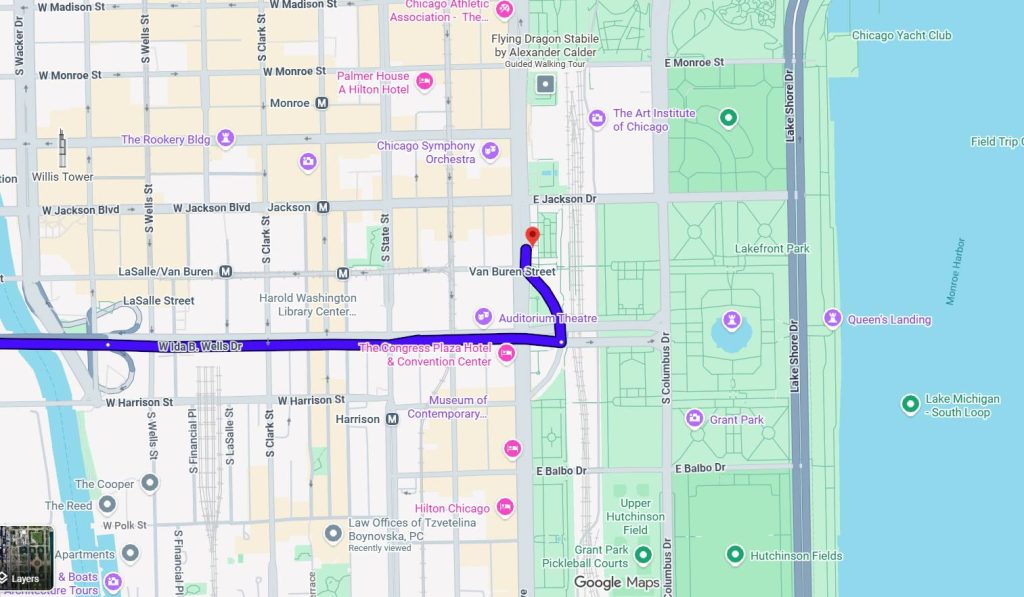Select the Lake Michigan South Loop marker
The image size is (1024, 597).
point(910,404)
